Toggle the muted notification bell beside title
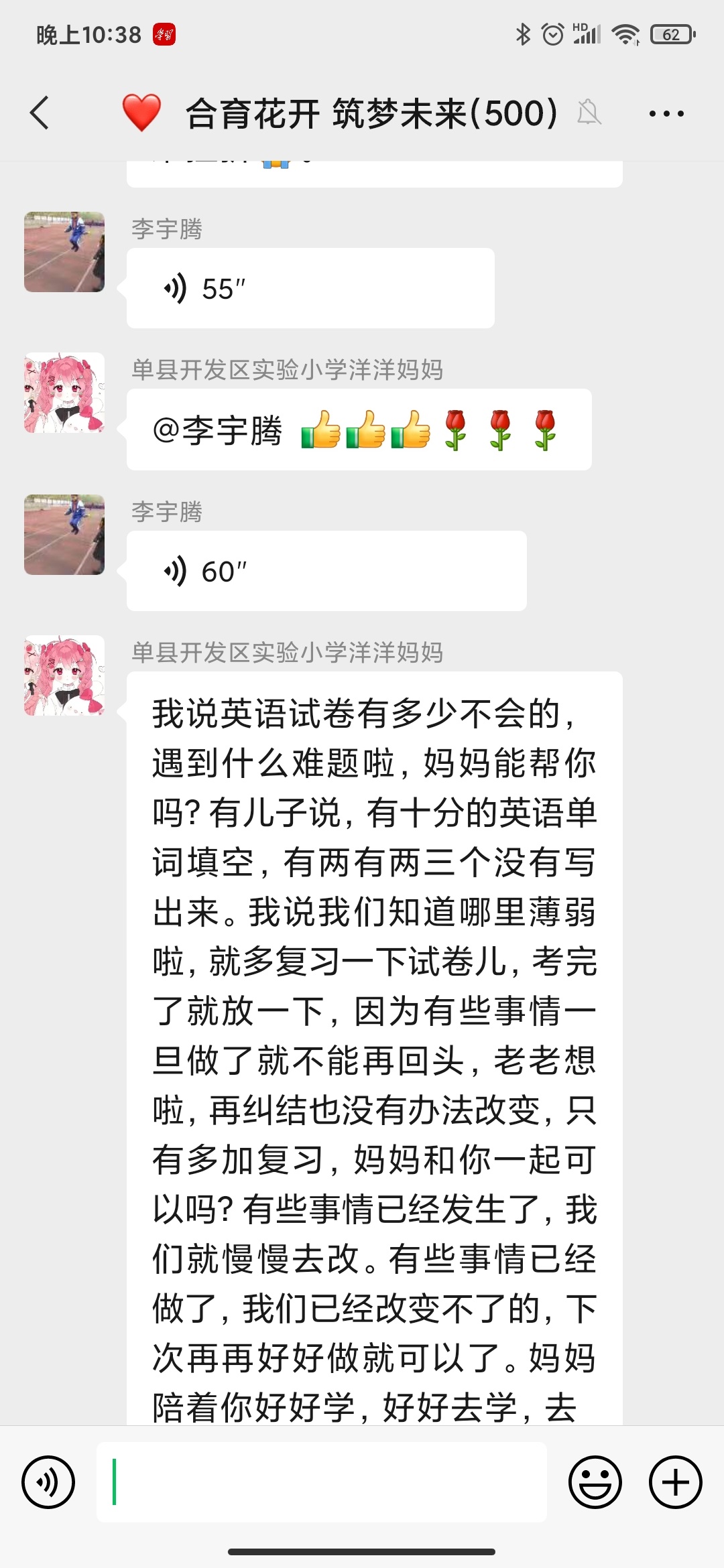This screenshot has width=724, height=1568. (x=590, y=113)
